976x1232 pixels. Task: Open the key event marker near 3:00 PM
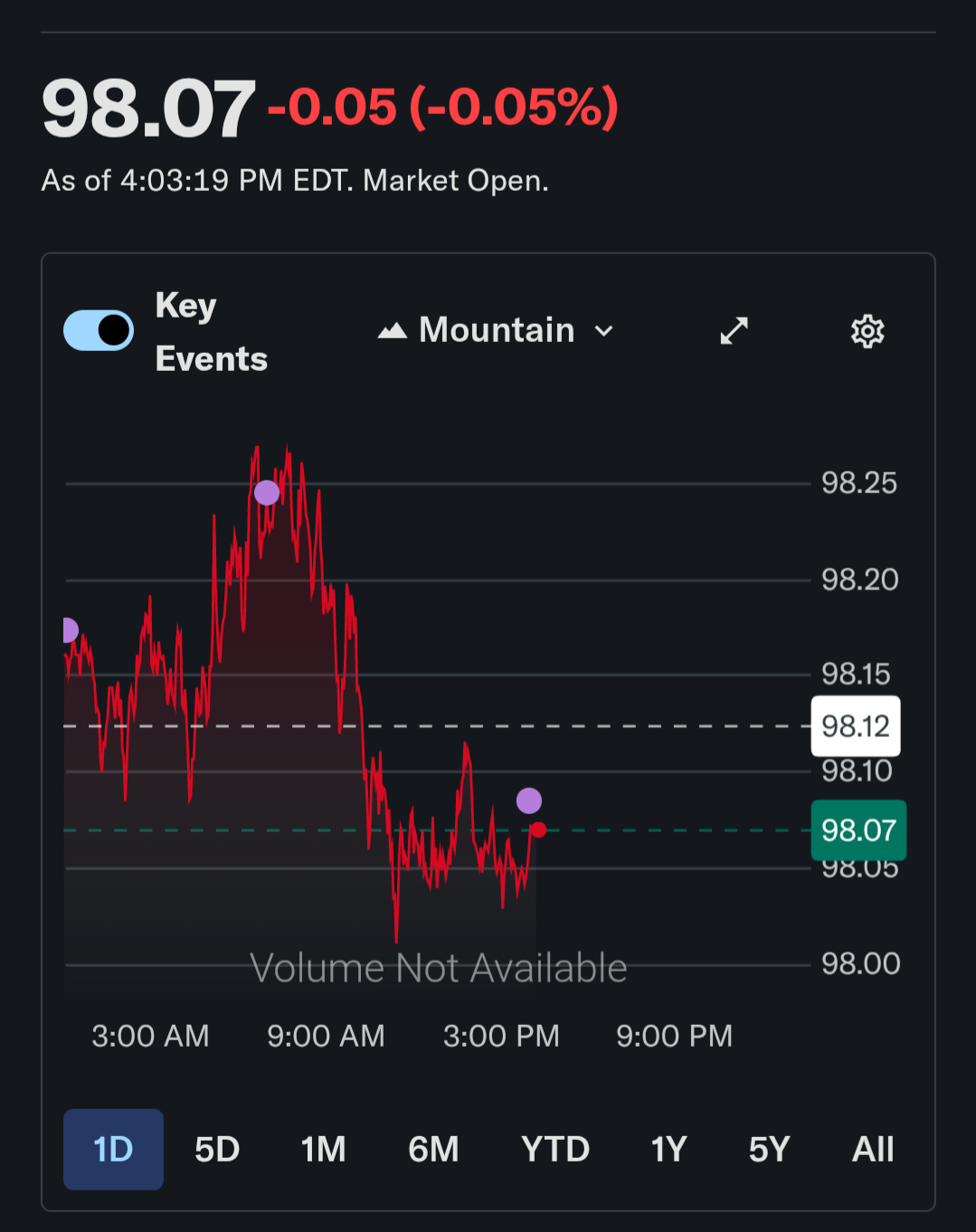point(529,801)
